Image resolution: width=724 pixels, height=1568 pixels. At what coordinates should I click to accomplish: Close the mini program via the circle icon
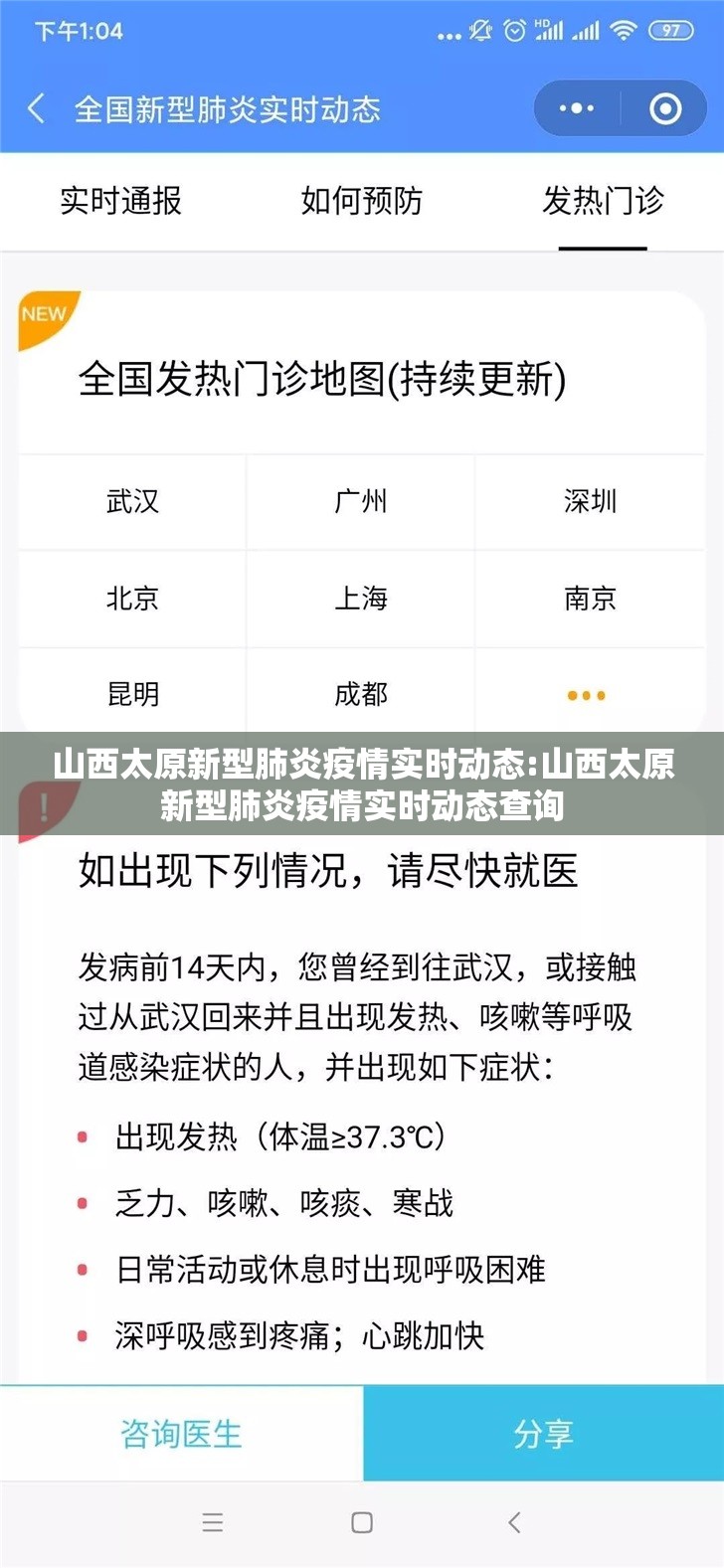coord(665,108)
